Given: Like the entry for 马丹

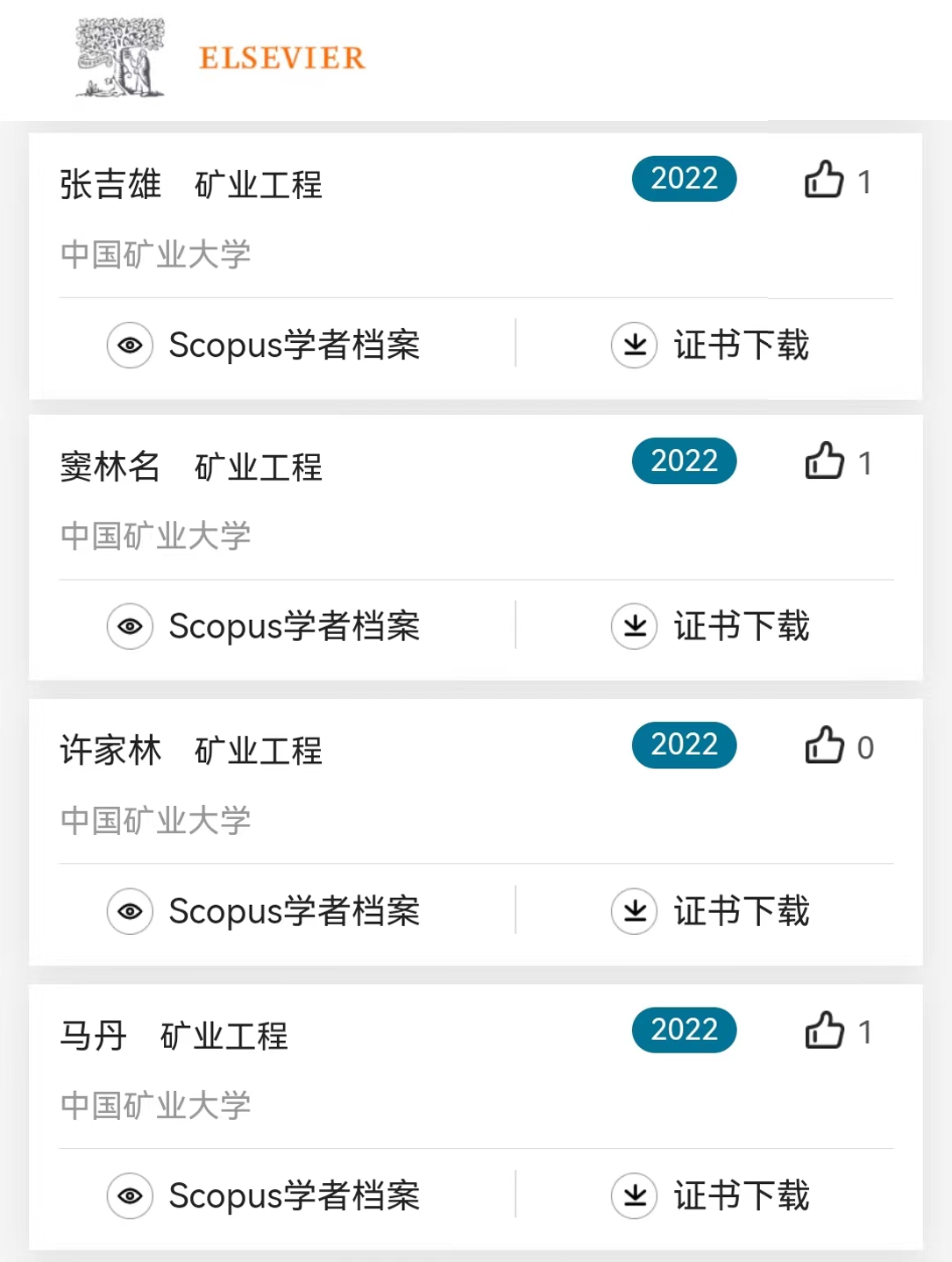Looking at the screenshot, I should pyautogui.click(x=824, y=1030).
